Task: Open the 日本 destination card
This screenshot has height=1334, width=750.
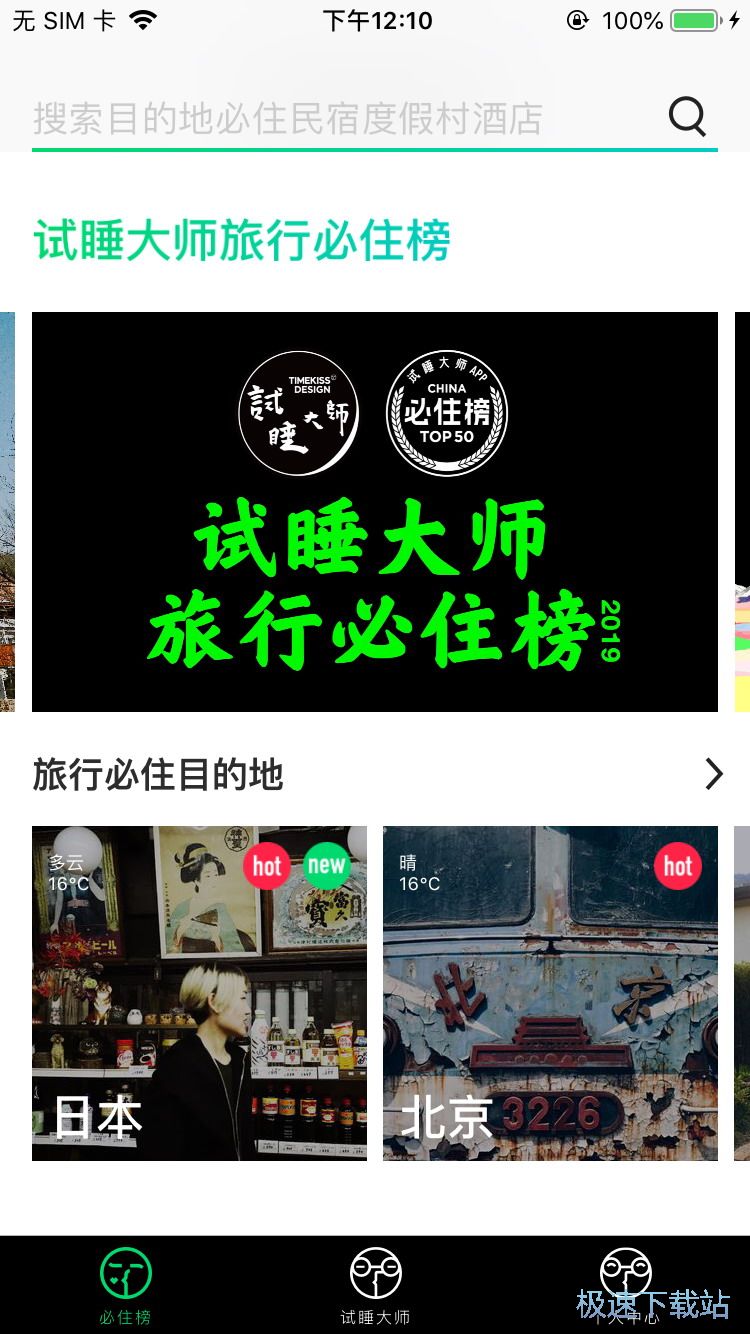Action: [199, 993]
